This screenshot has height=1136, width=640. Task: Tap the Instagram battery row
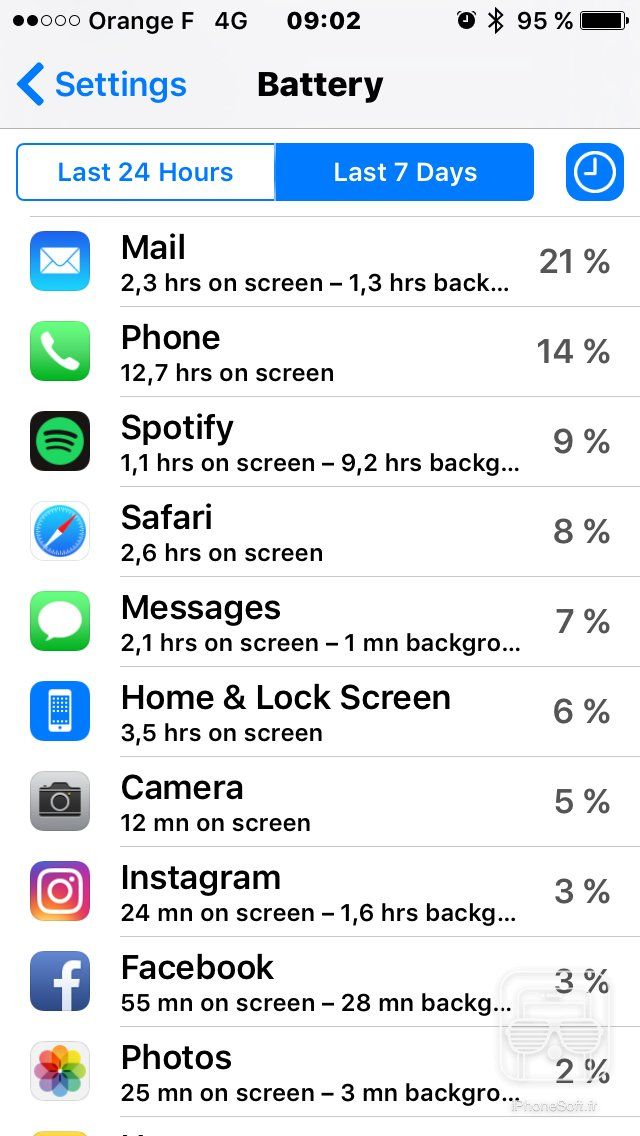point(320,892)
